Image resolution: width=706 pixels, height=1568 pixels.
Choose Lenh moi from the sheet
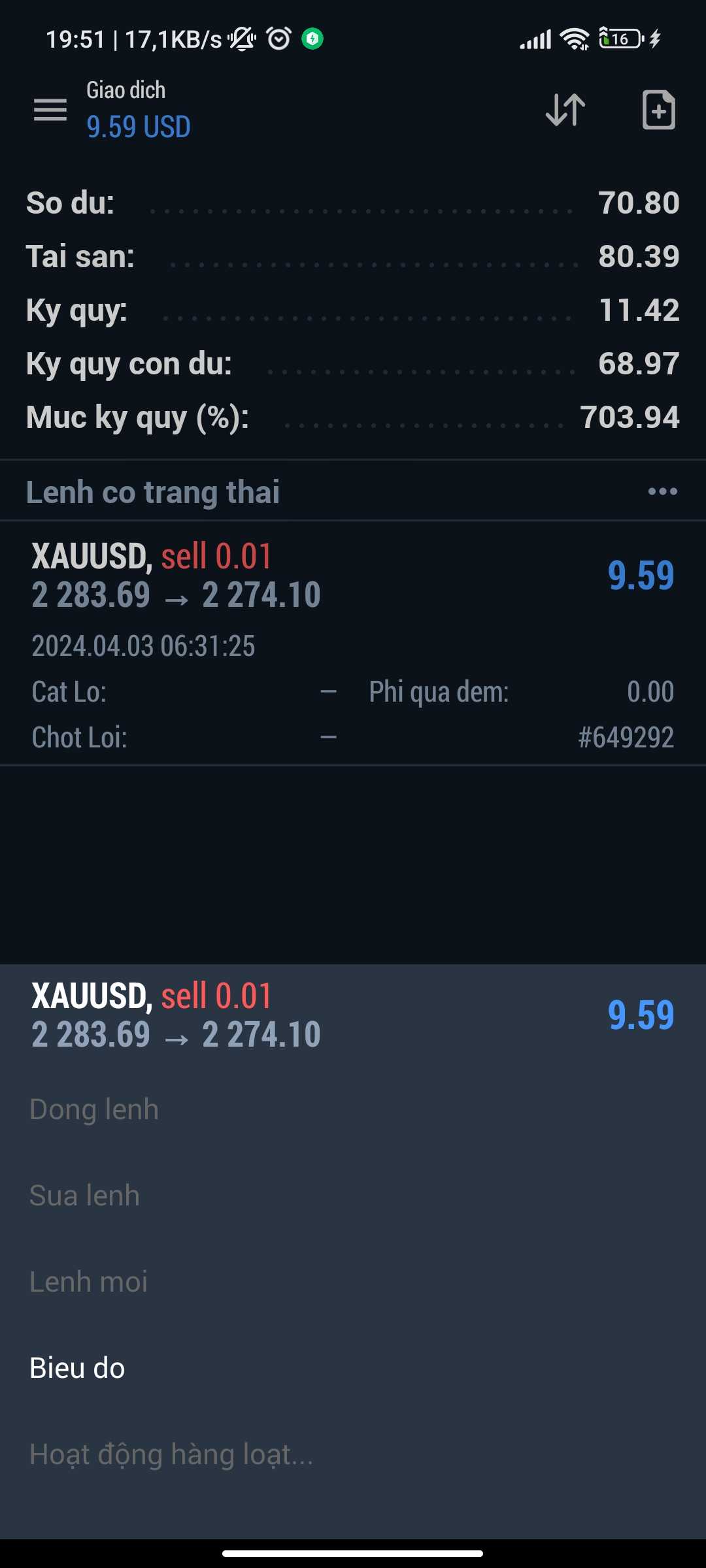click(x=89, y=1282)
